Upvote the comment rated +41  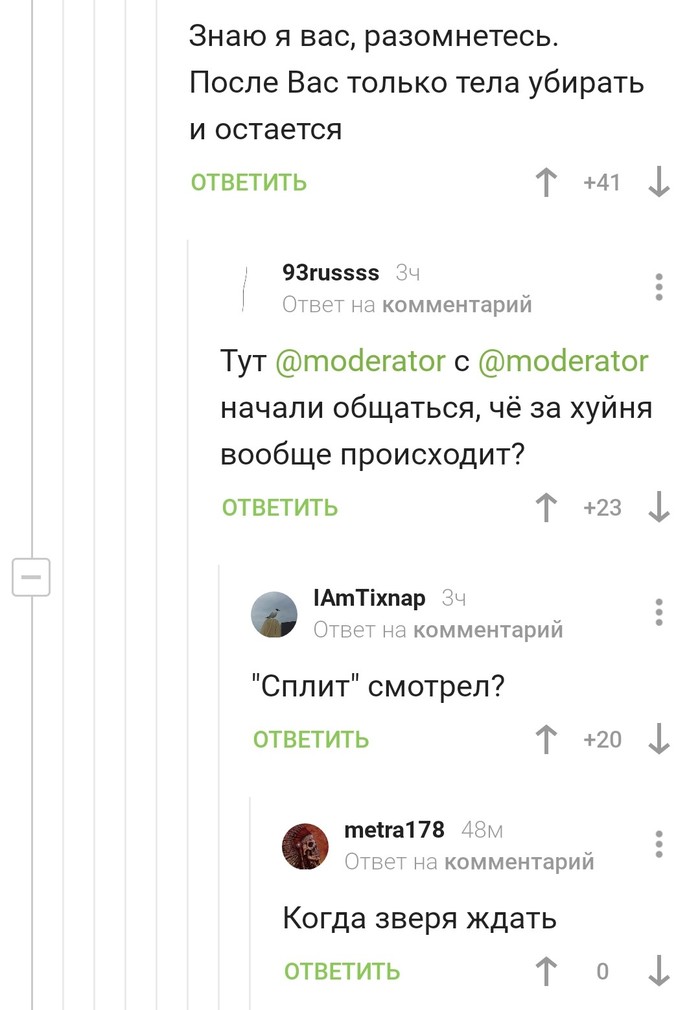tap(546, 183)
